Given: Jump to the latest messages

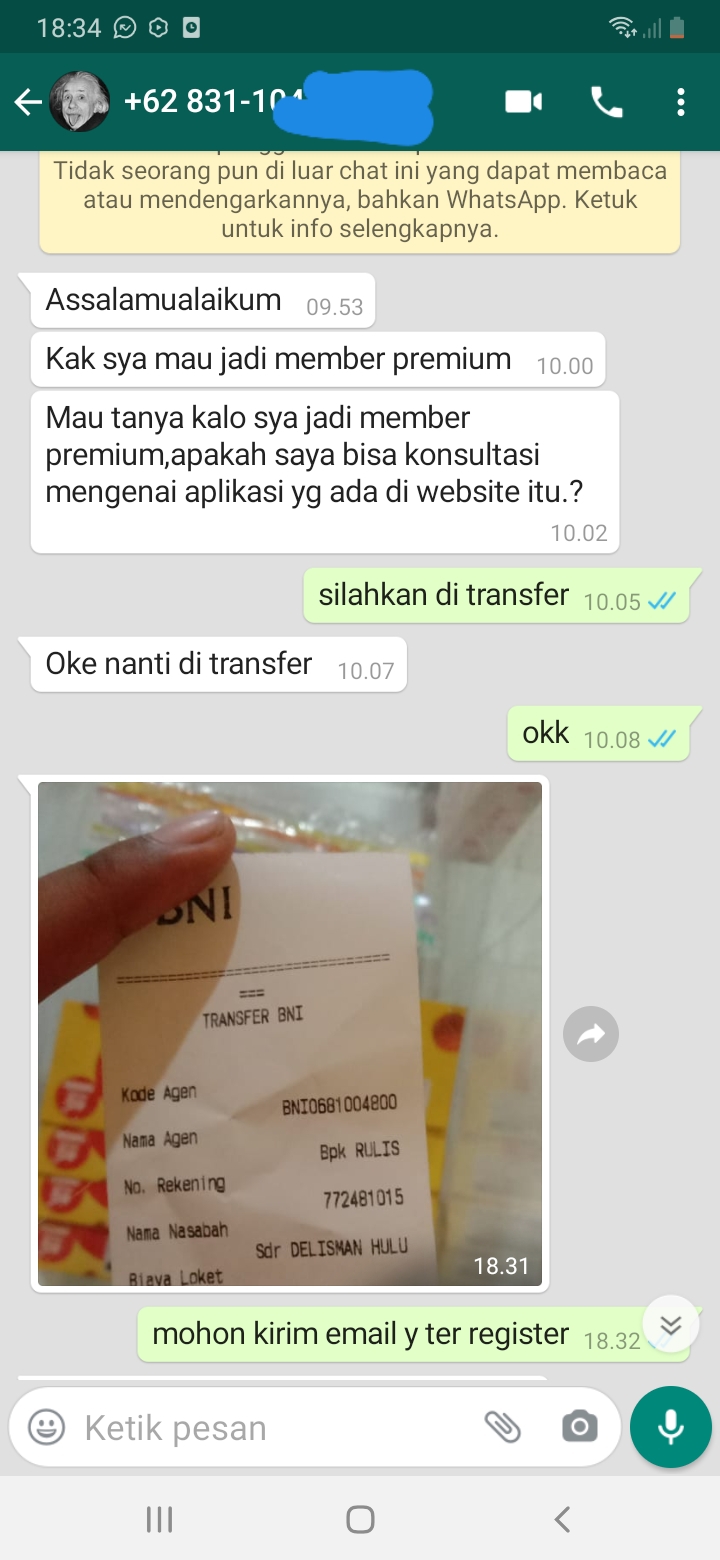Looking at the screenshot, I should pyautogui.click(x=670, y=1325).
